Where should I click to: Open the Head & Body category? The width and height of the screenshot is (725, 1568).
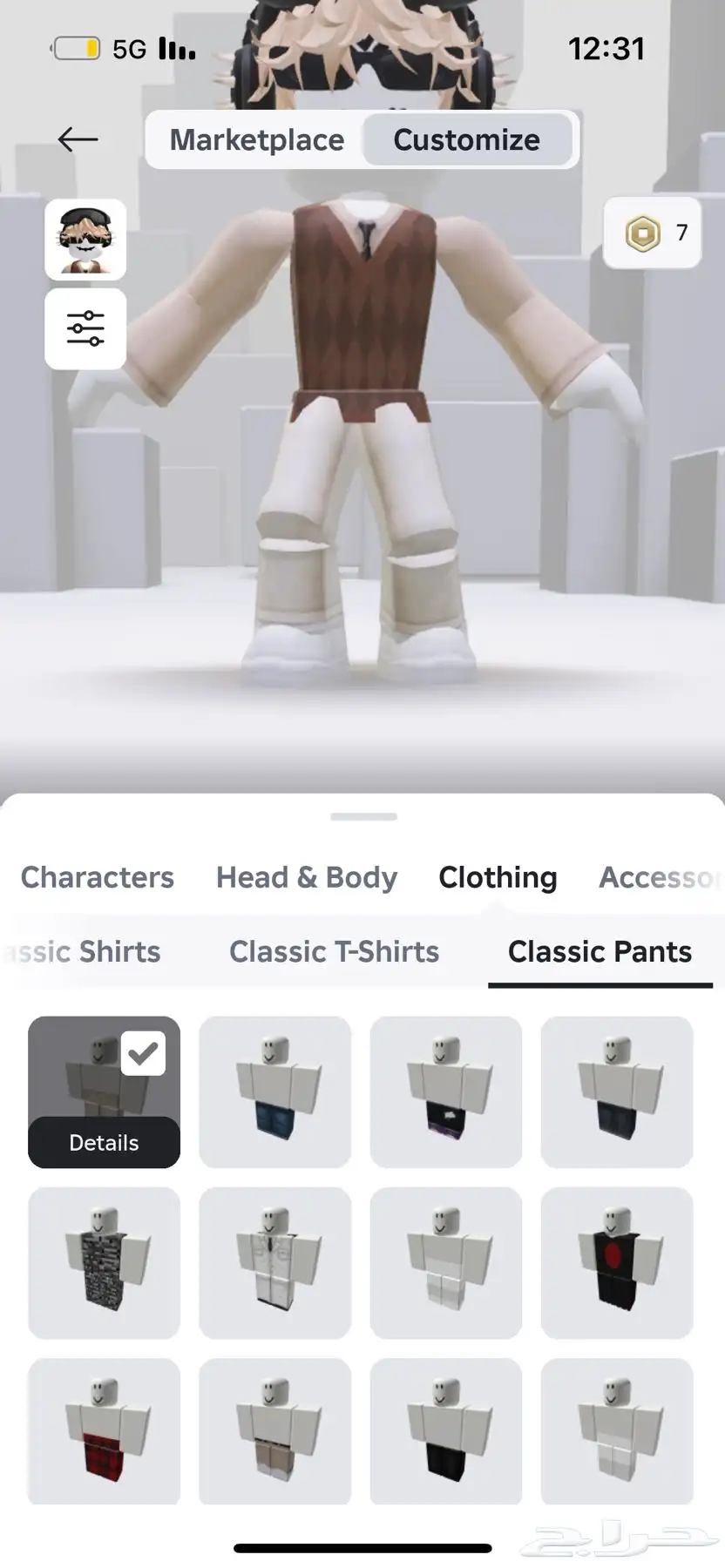[x=306, y=877]
